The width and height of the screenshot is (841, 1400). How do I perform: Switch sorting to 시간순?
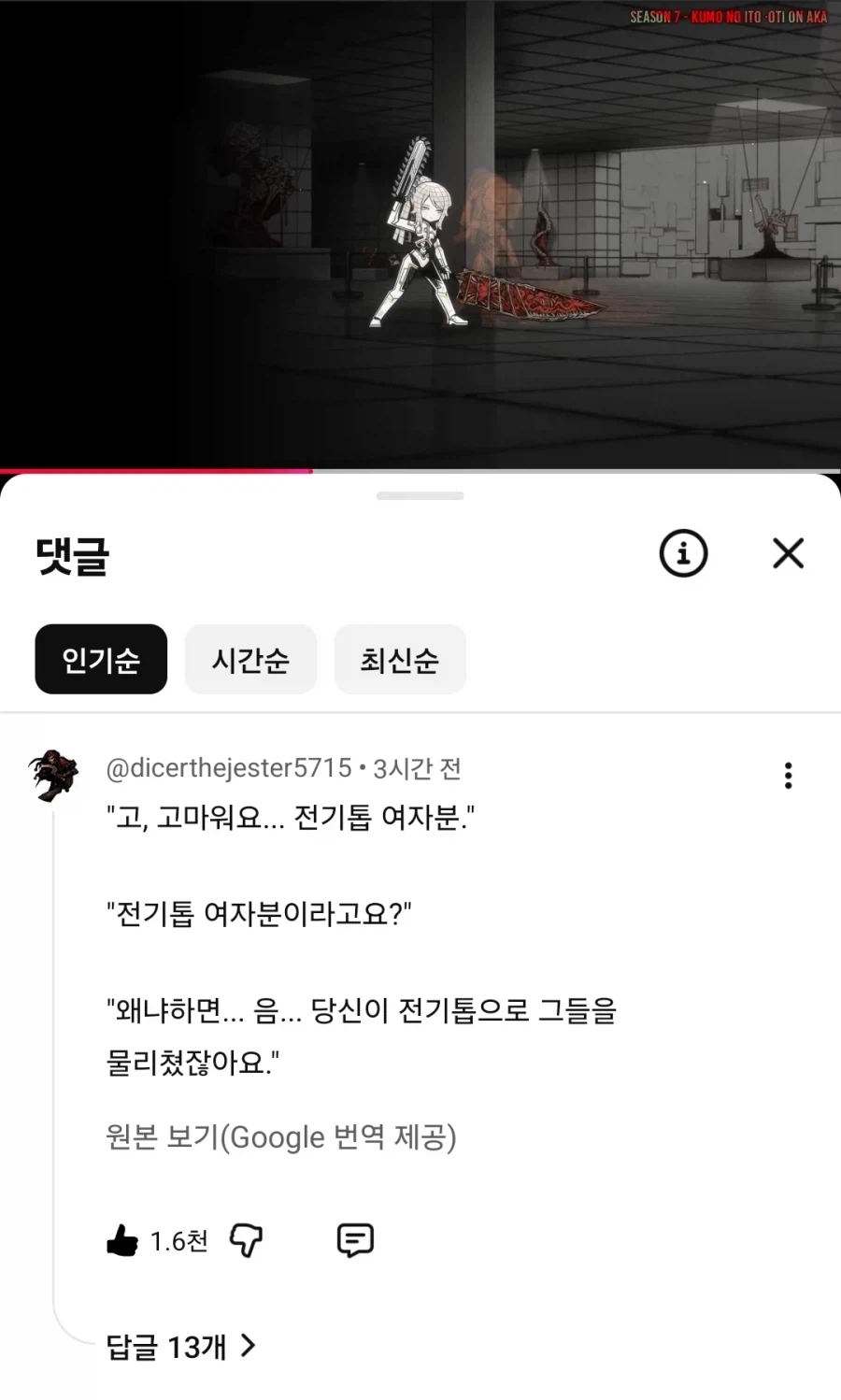click(x=250, y=659)
